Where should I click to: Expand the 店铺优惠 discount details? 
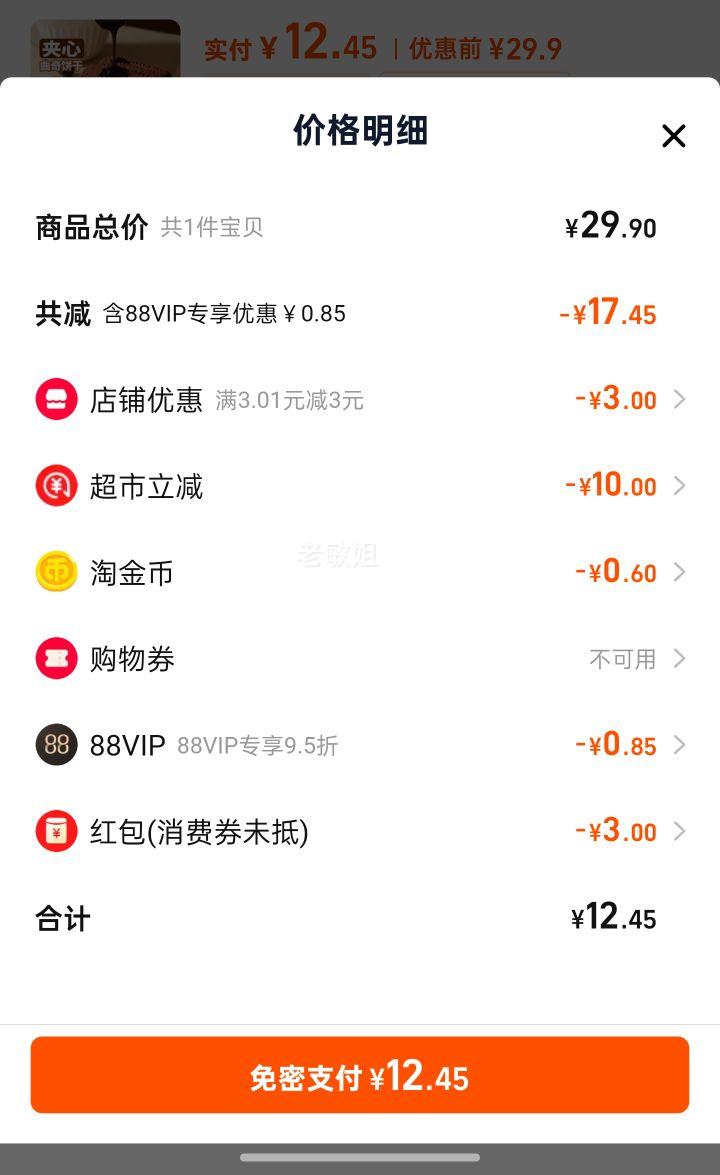click(x=679, y=400)
